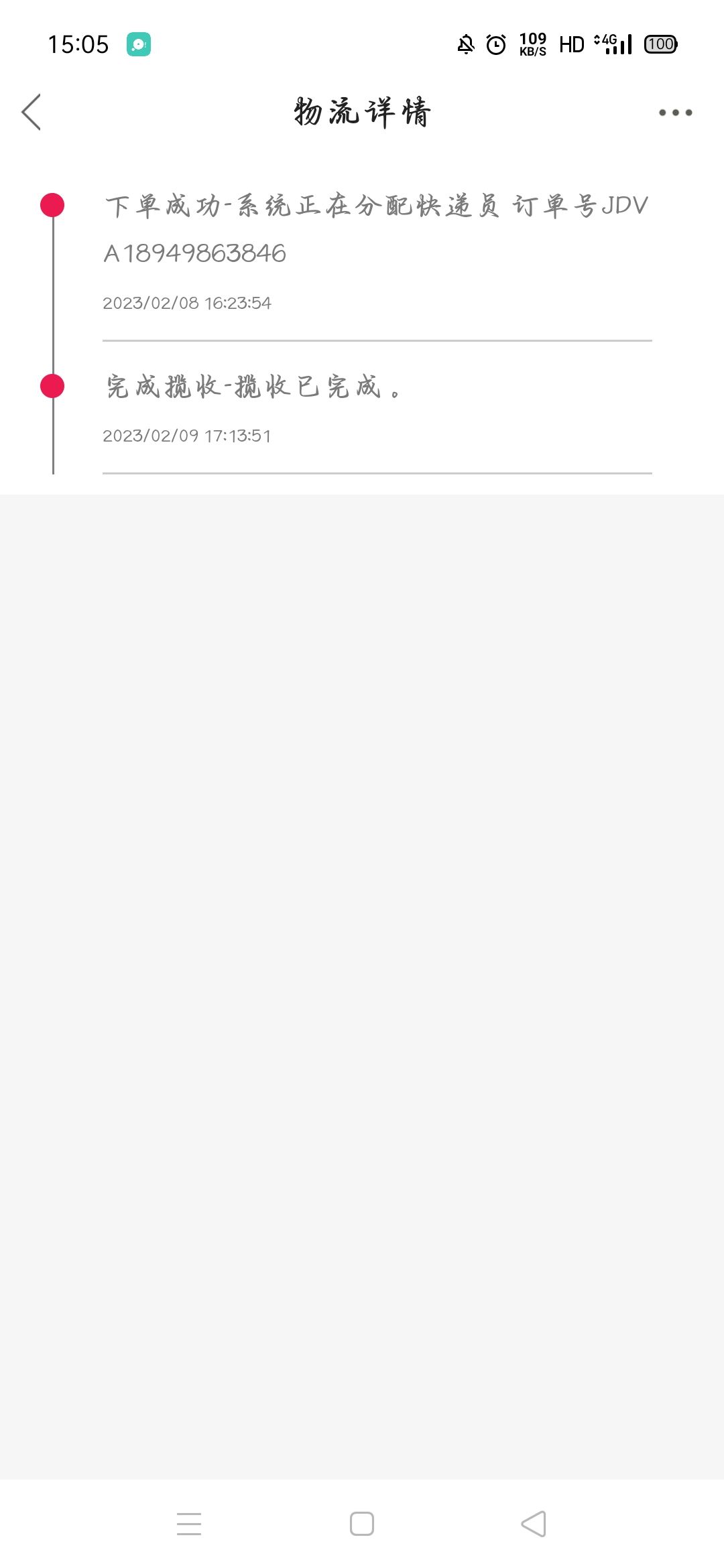Go back from the 物流详情 page
The width and height of the screenshot is (724, 1568).
click(32, 112)
